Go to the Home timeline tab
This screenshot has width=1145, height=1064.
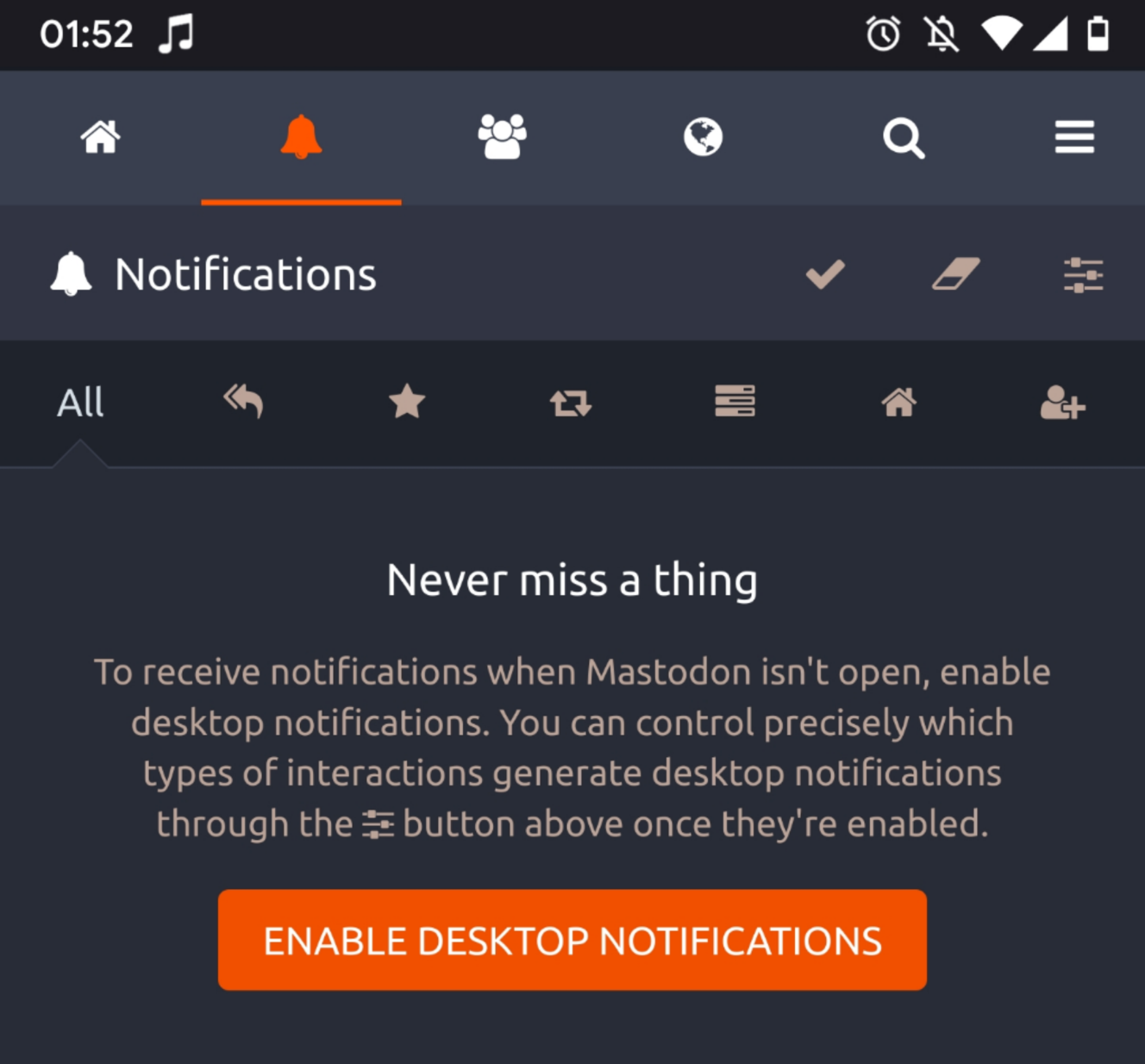100,137
